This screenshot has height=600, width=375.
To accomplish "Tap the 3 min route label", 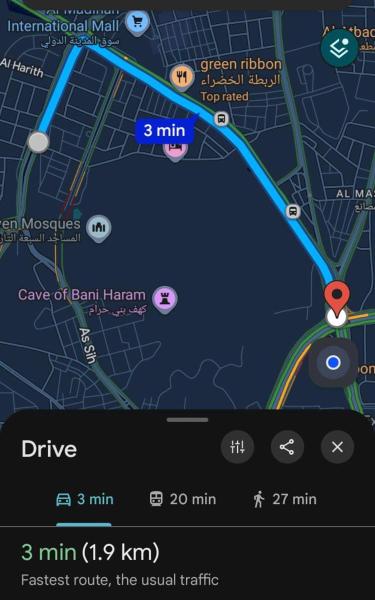I will (165, 130).
